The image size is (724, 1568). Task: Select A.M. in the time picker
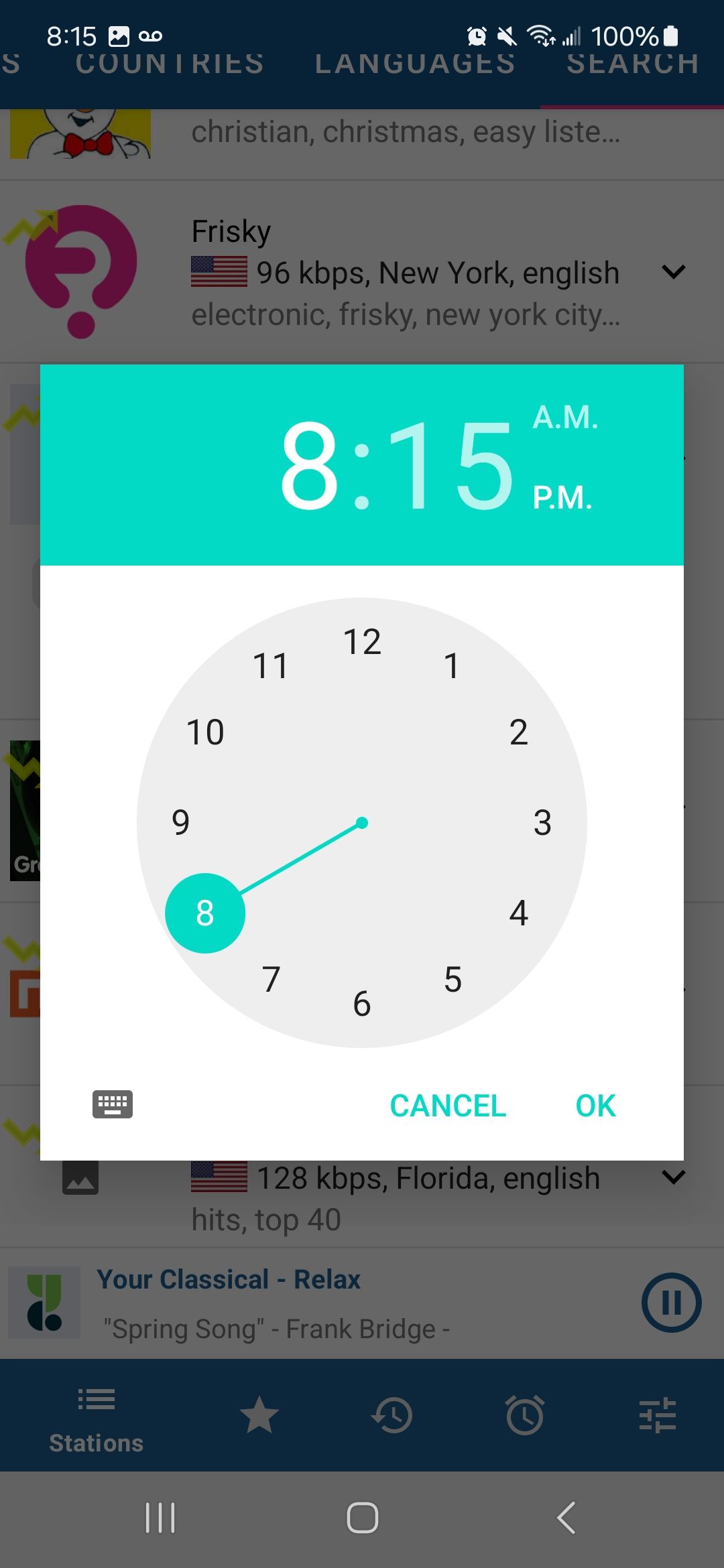coord(564,417)
